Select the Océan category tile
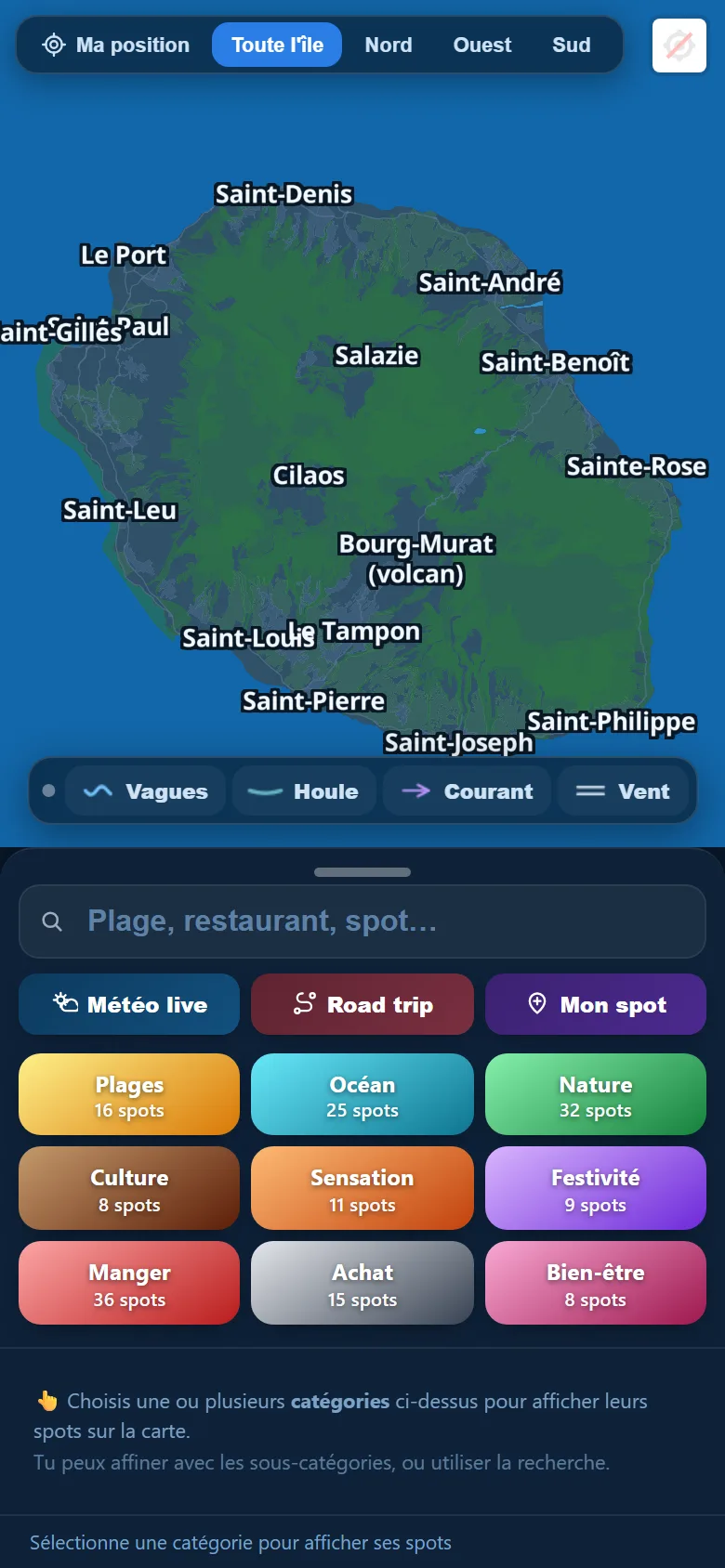The width and height of the screenshot is (725, 1568). 362,1094
